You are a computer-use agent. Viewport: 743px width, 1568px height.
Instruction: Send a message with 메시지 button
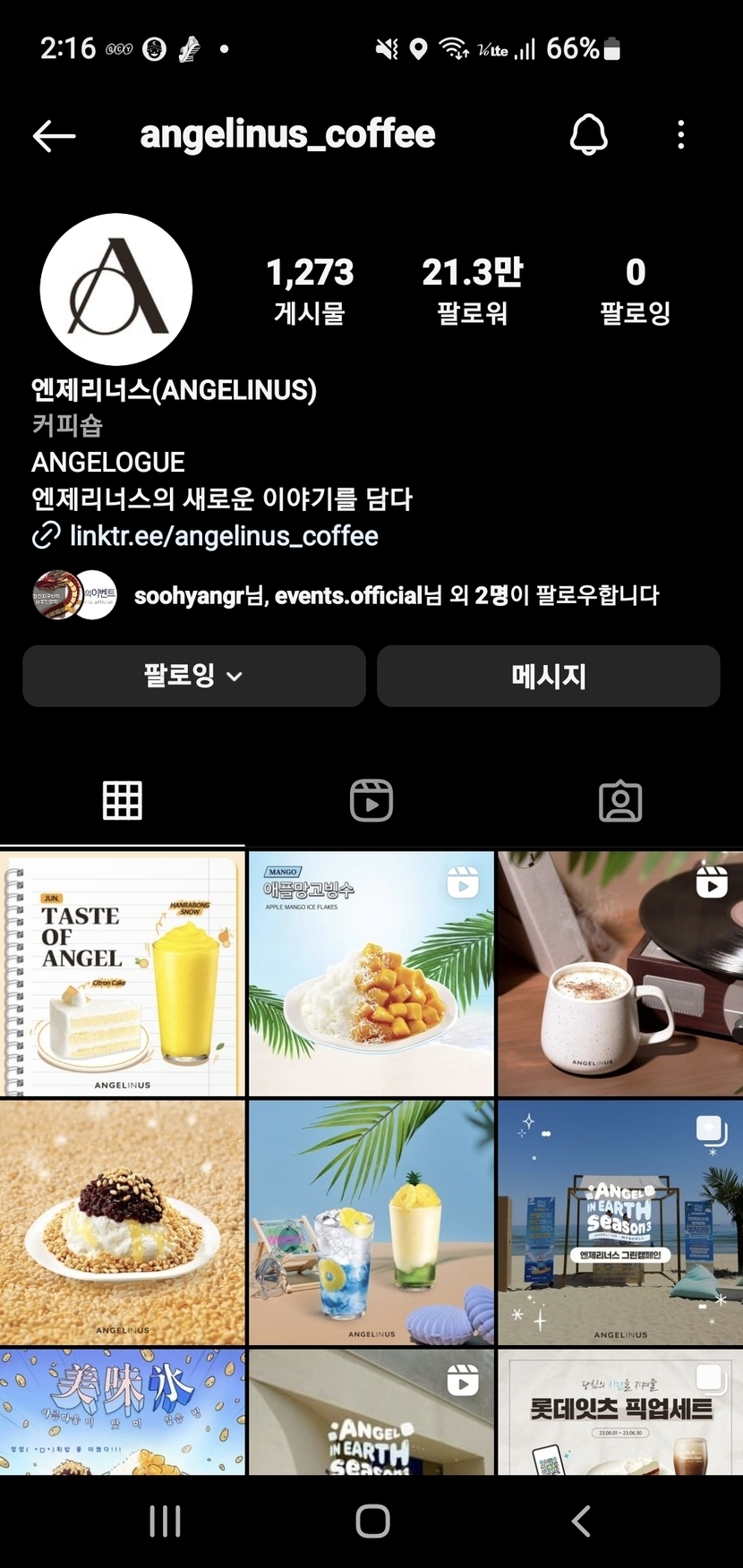click(548, 676)
